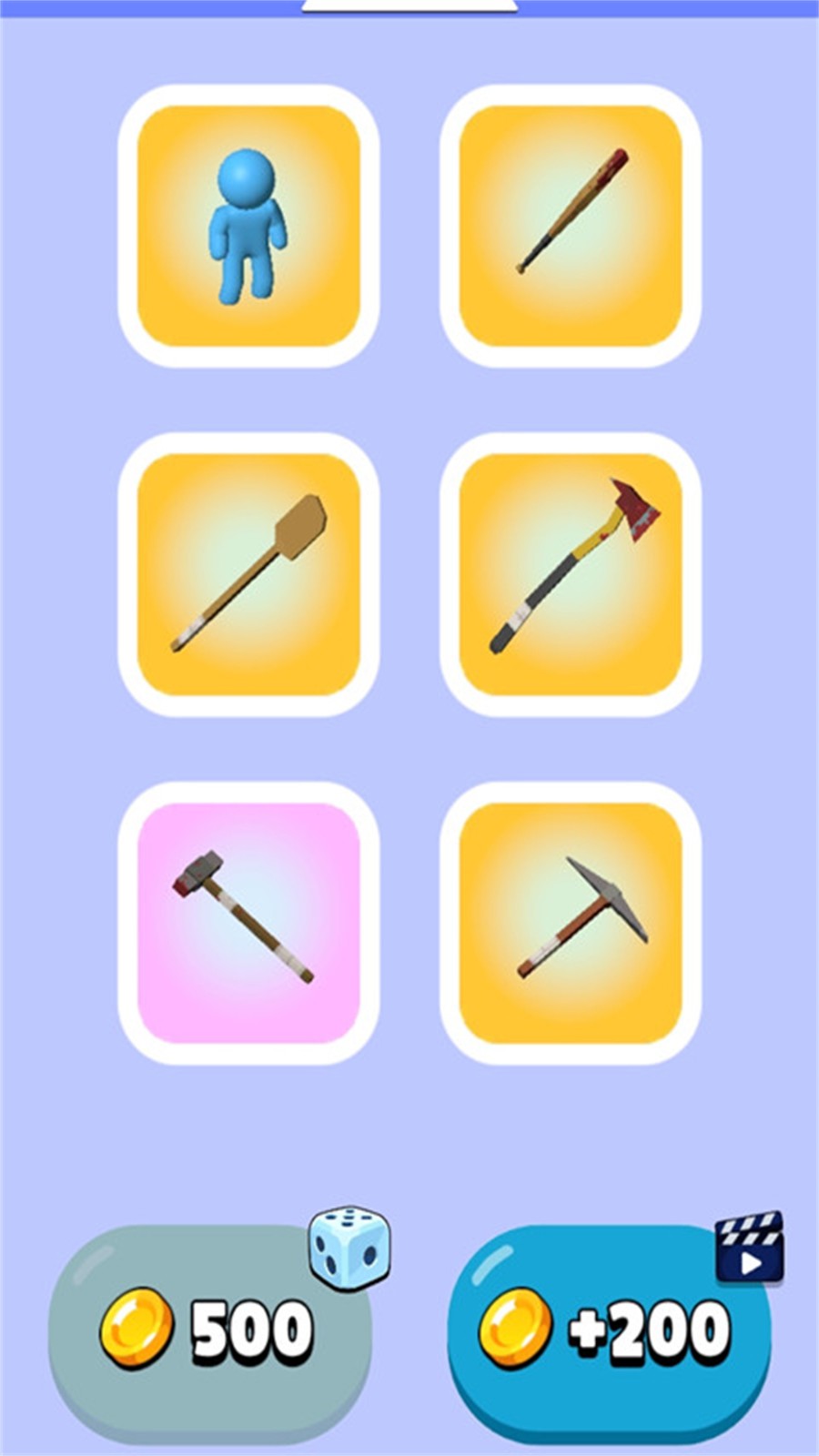Select the red fire axe weapon
The width and height of the screenshot is (819, 1456).
click(571, 574)
